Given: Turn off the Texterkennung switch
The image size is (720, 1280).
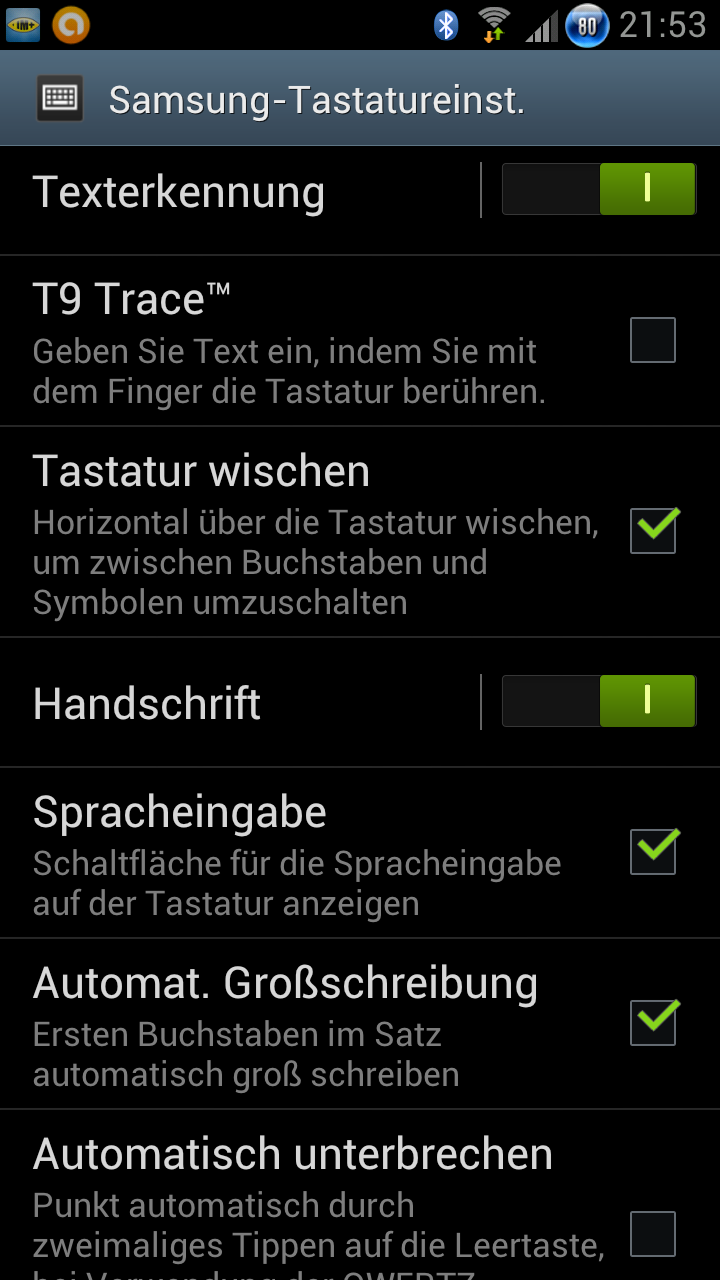Looking at the screenshot, I should pos(598,190).
